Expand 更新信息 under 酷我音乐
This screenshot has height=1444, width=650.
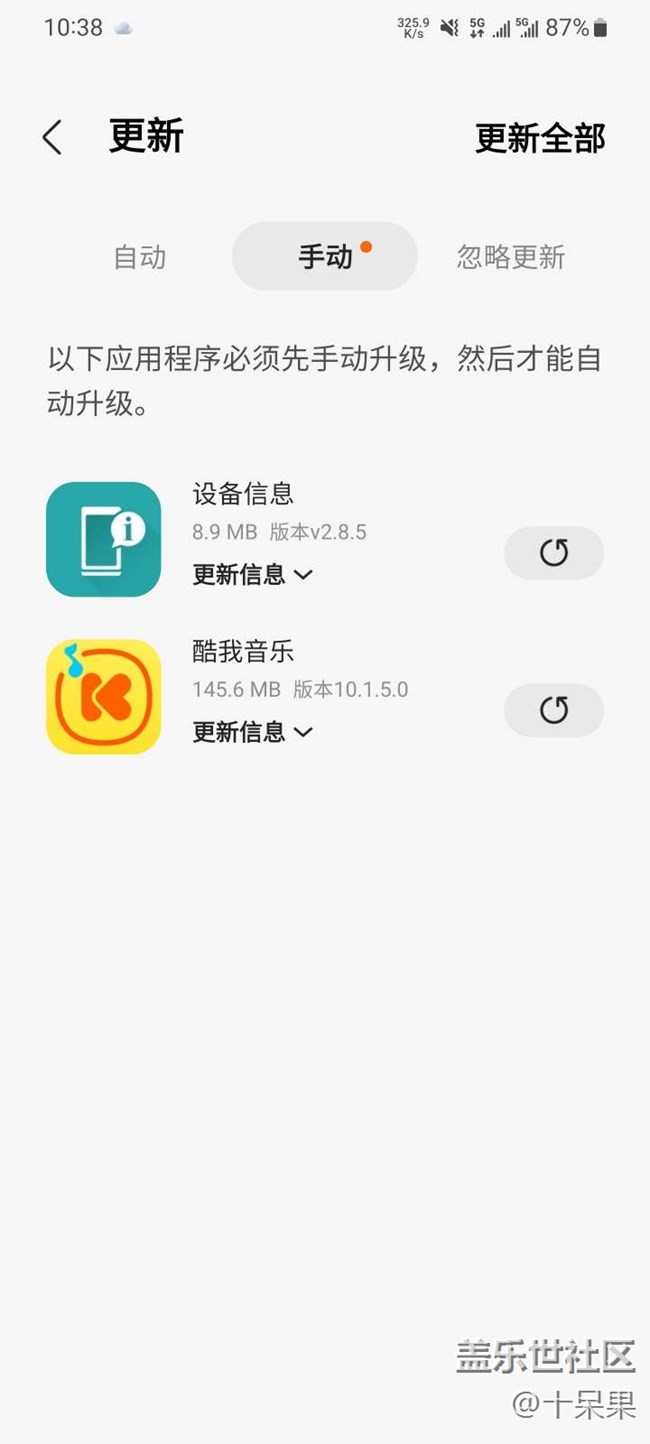click(253, 732)
